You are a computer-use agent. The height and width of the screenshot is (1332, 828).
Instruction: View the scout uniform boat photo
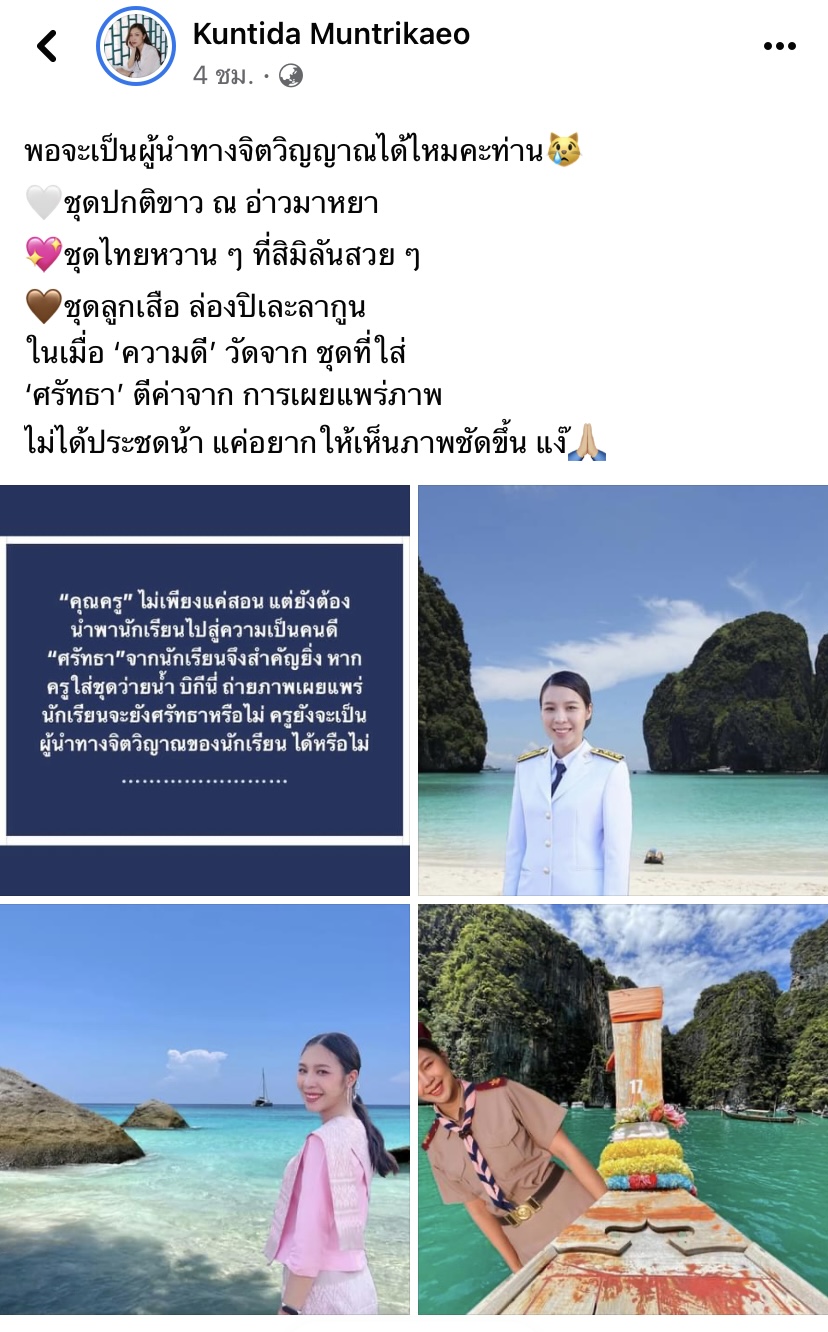click(622, 1108)
